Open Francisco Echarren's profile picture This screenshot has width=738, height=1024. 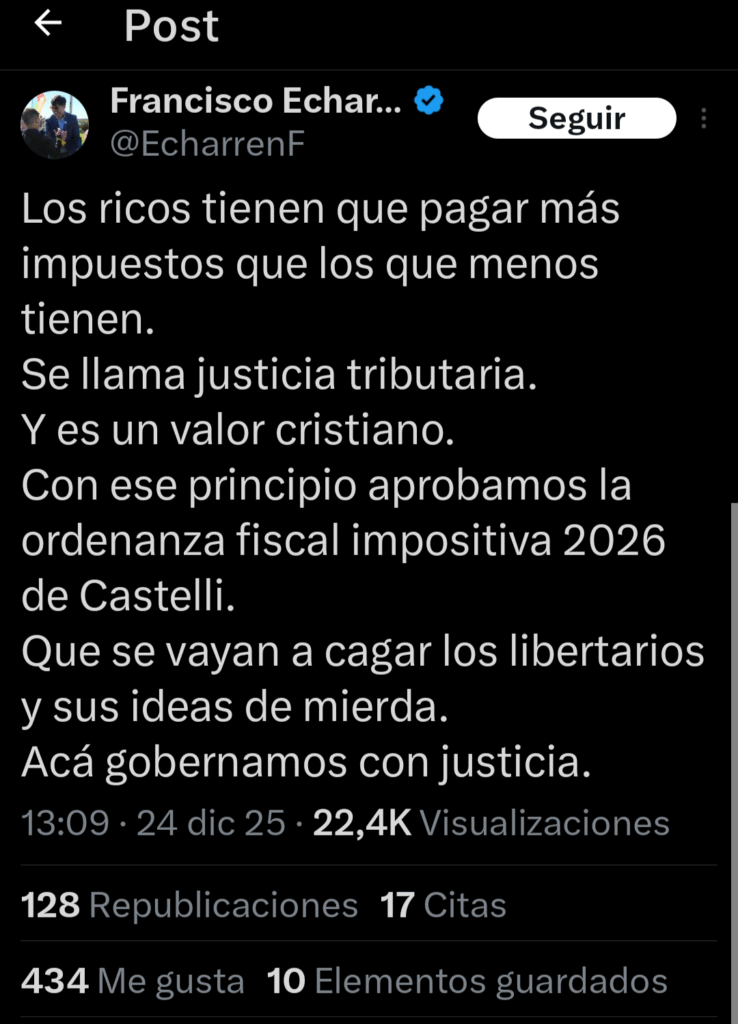click(53, 125)
